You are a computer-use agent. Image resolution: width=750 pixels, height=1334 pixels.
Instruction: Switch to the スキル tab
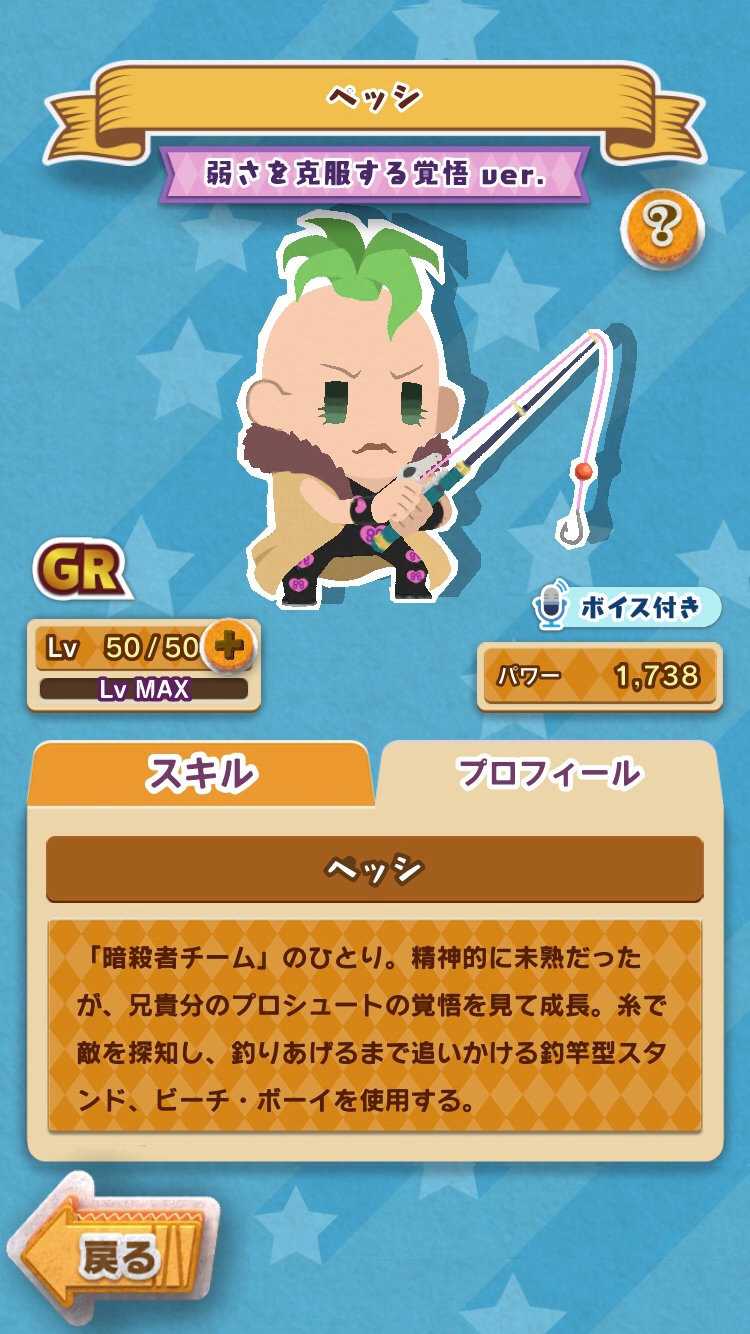coord(201,774)
